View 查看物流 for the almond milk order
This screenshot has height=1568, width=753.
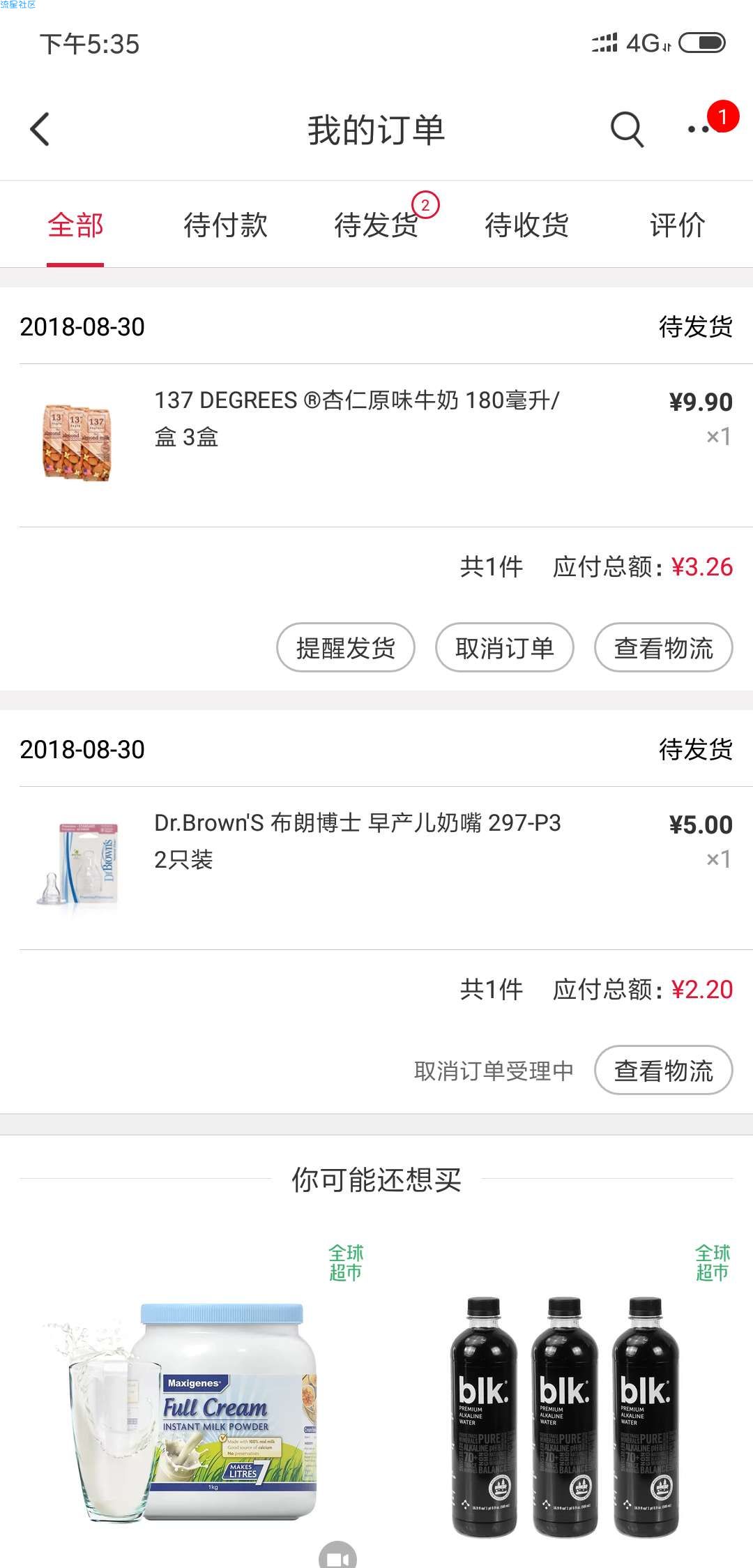pyautogui.click(x=664, y=648)
